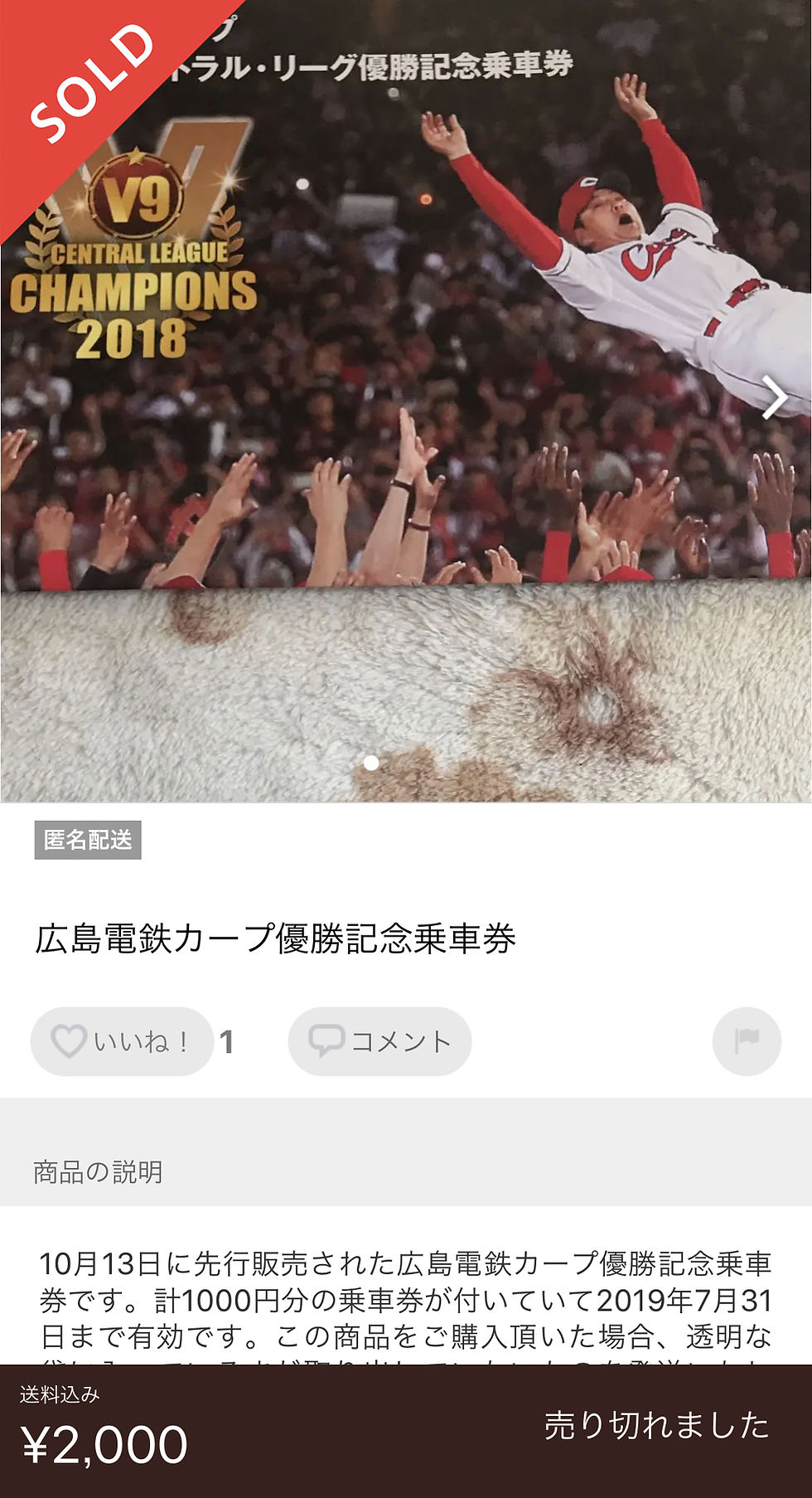Open the コメント comment button

[379, 1041]
